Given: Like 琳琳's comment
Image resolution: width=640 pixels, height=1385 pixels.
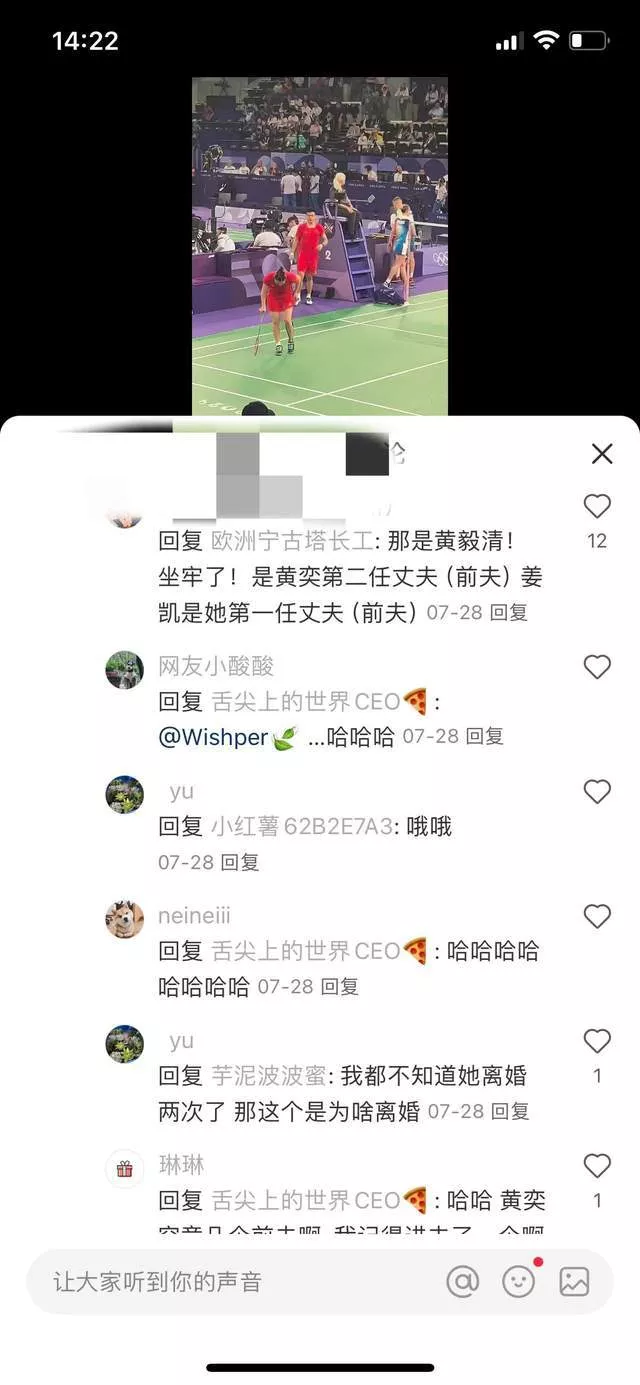Looking at the screenshot, I should click(x=597, y=1166).
